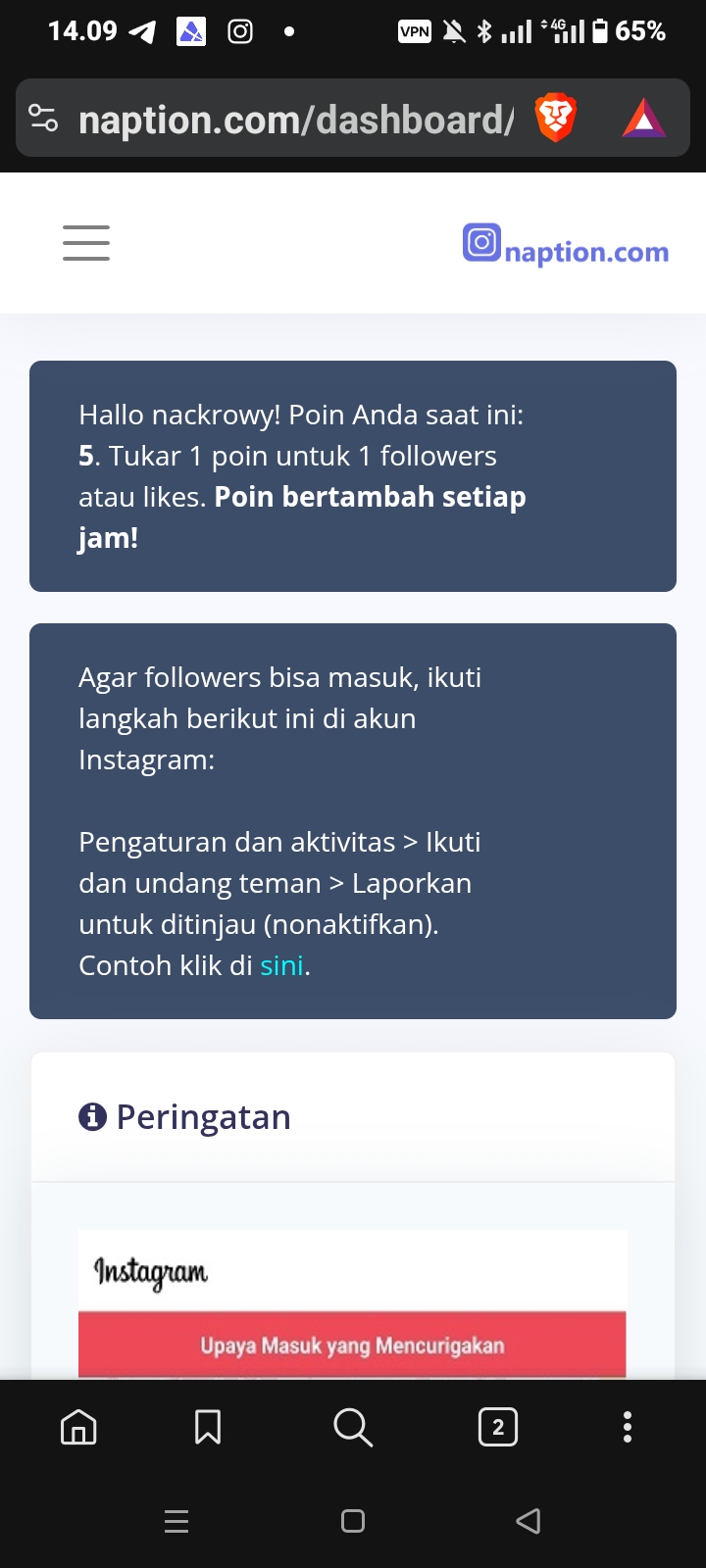Start a search from the toolbar

(353, 1427)
